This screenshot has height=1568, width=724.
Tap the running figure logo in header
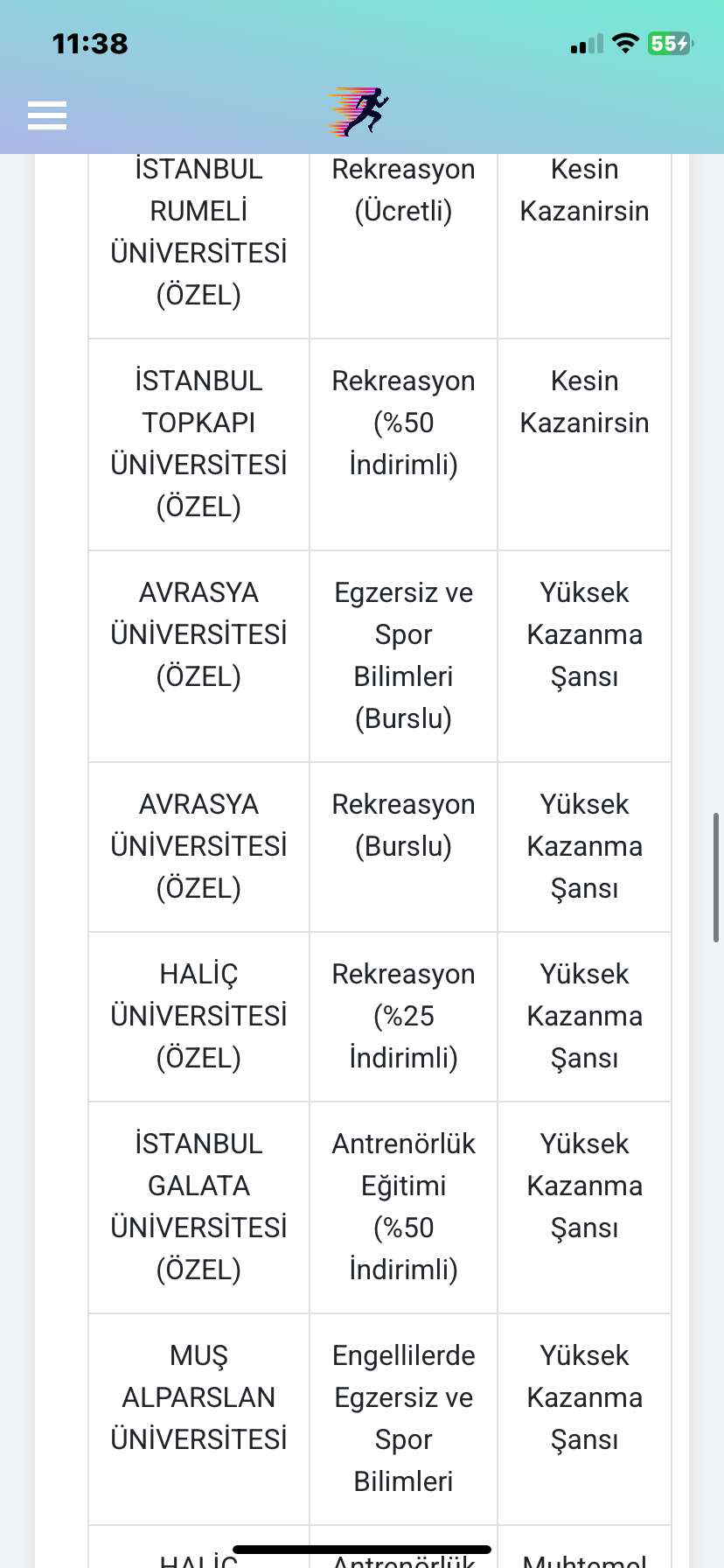pos(360,112)
